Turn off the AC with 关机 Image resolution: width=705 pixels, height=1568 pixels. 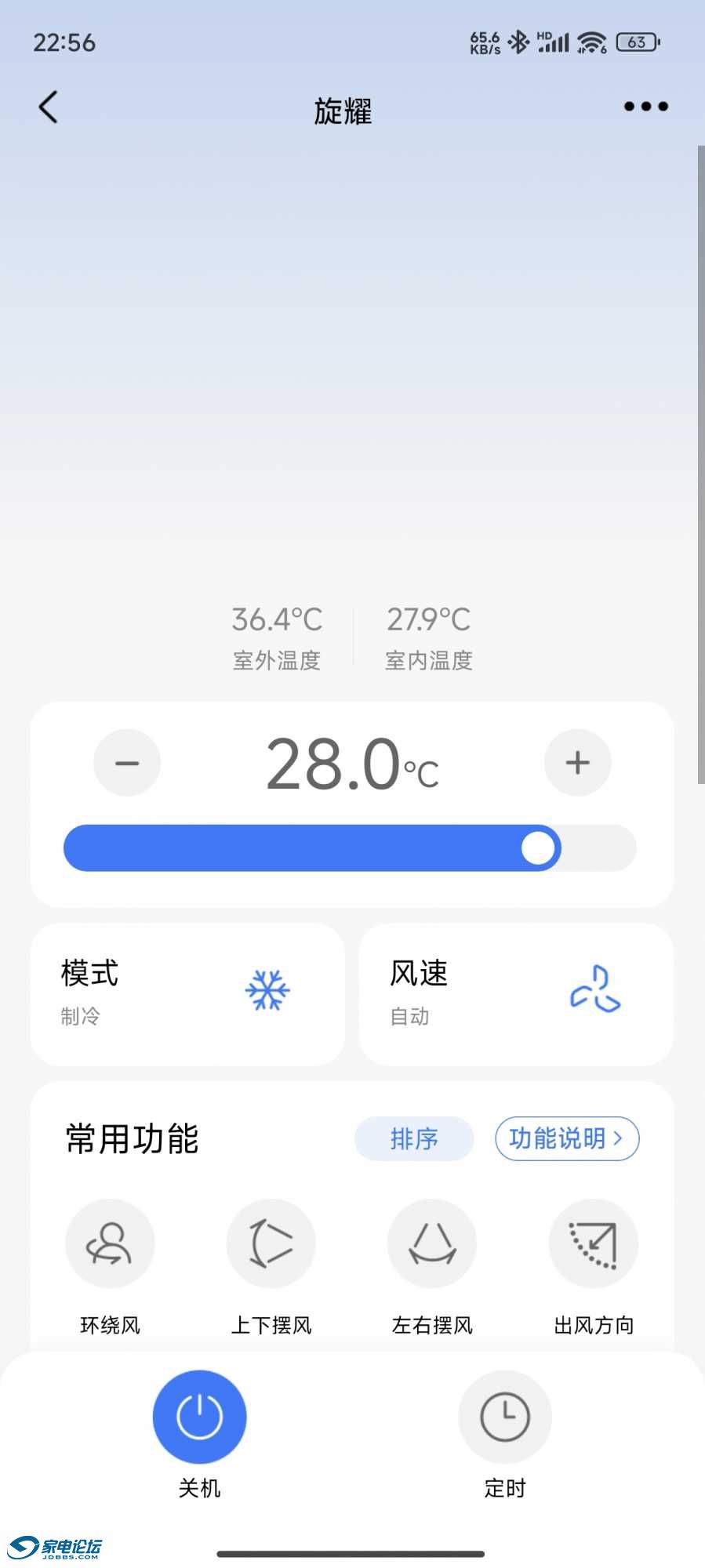tap(200, 1417)
